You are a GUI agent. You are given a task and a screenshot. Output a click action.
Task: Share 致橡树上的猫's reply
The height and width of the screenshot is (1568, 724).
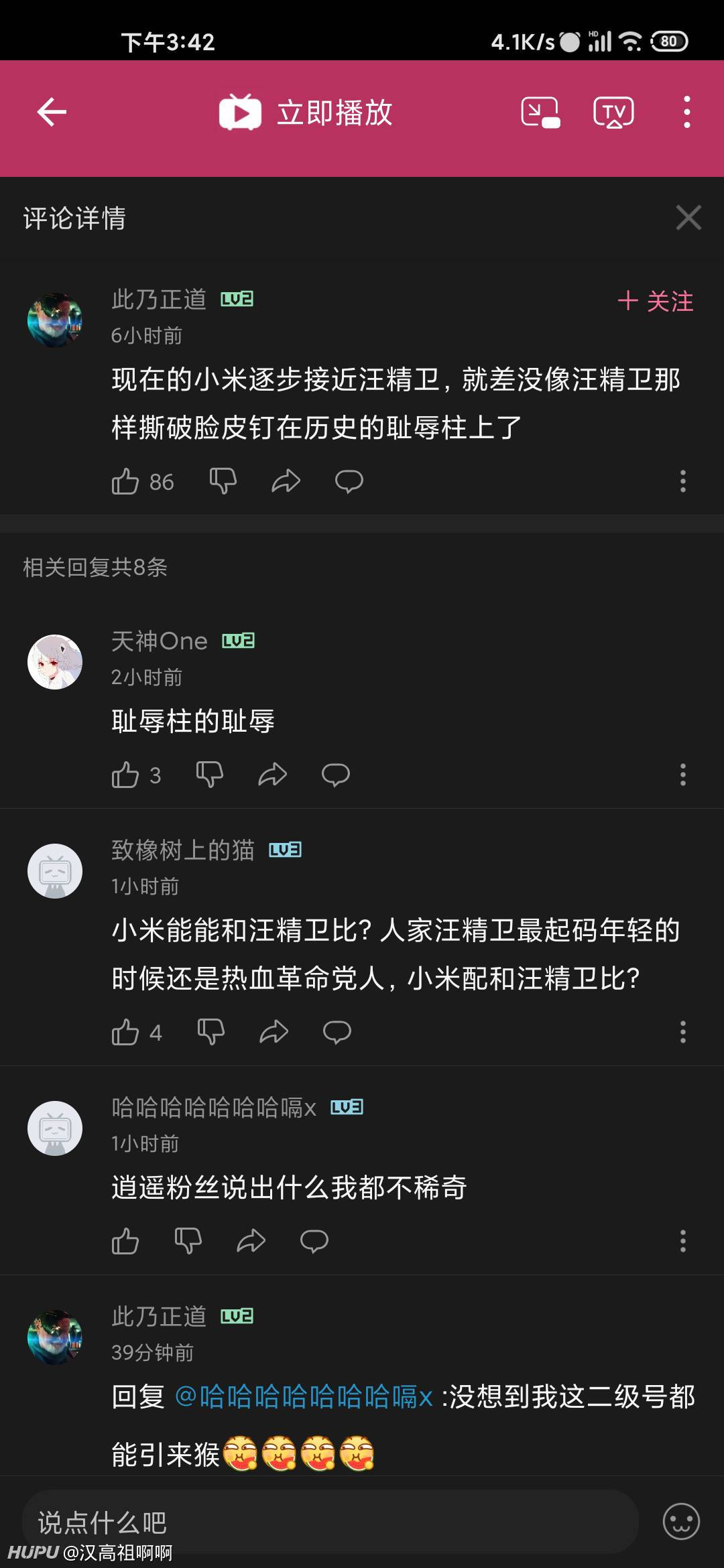coord(274,1032)
